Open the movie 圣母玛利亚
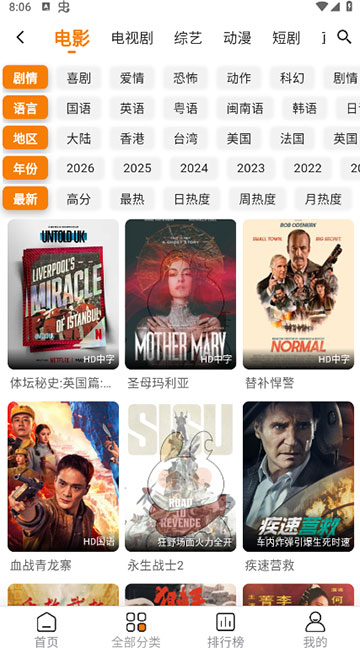 [181, 305]
